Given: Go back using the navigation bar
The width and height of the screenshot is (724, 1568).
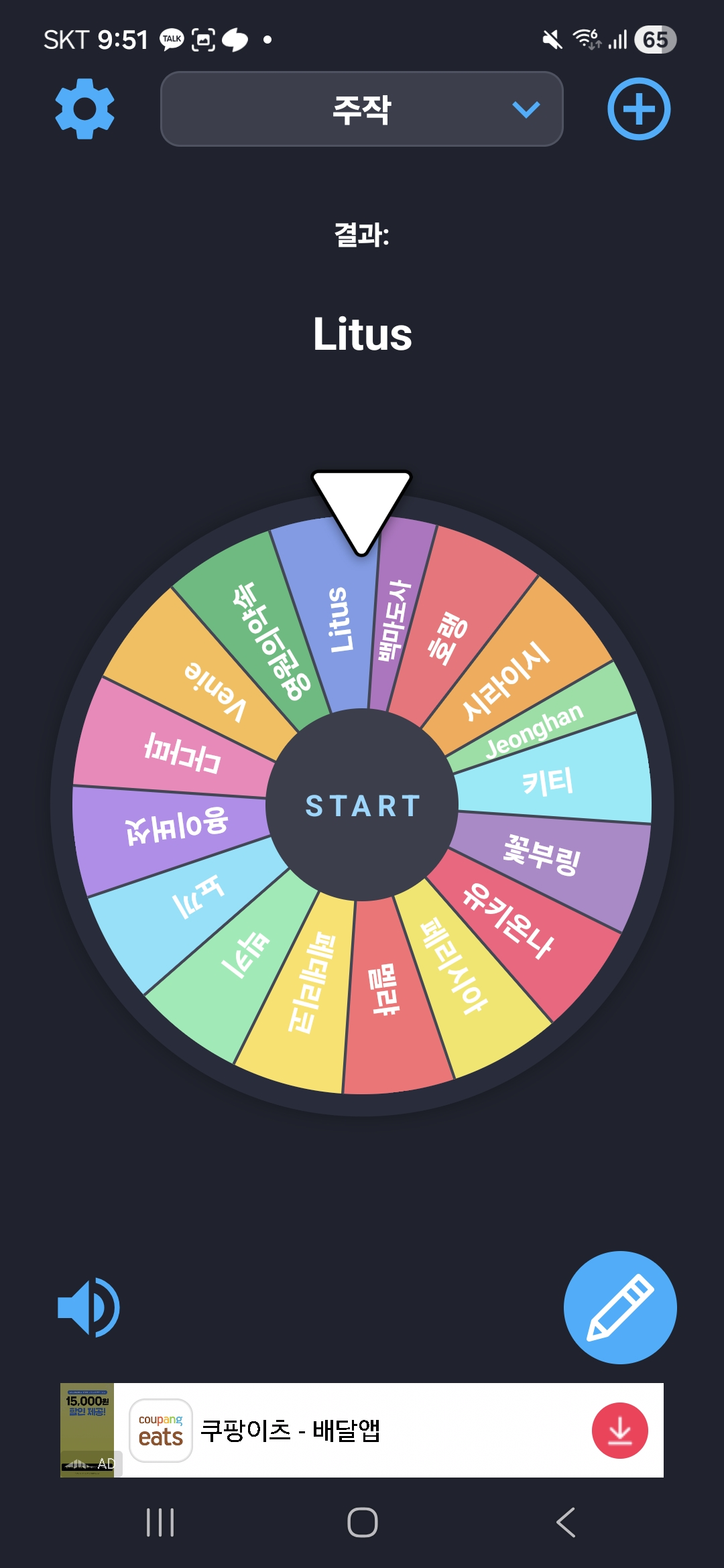Looking at the screenshot, I should point(566,1522).
